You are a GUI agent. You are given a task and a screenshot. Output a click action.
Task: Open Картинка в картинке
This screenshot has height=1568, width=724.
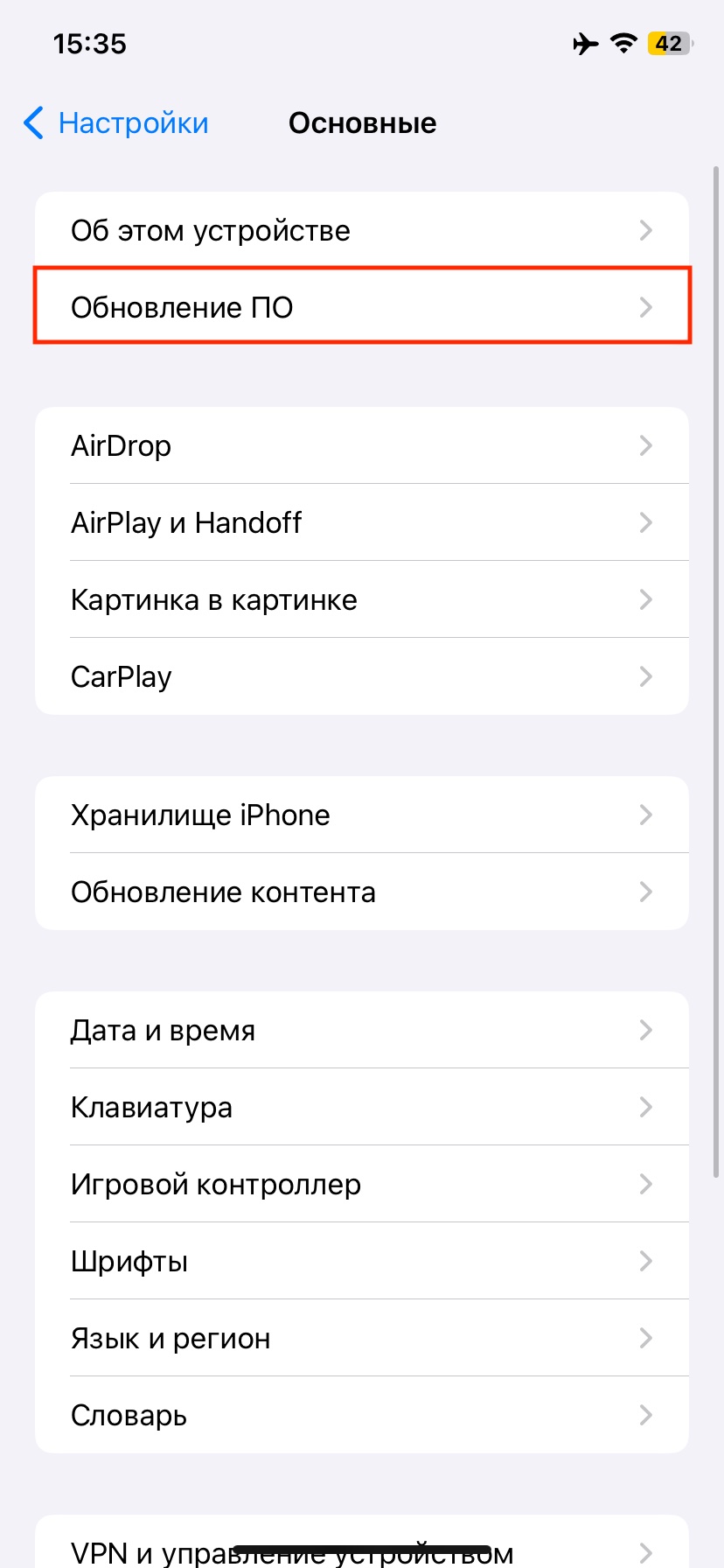pyautogui.click(x=362, y=600)
